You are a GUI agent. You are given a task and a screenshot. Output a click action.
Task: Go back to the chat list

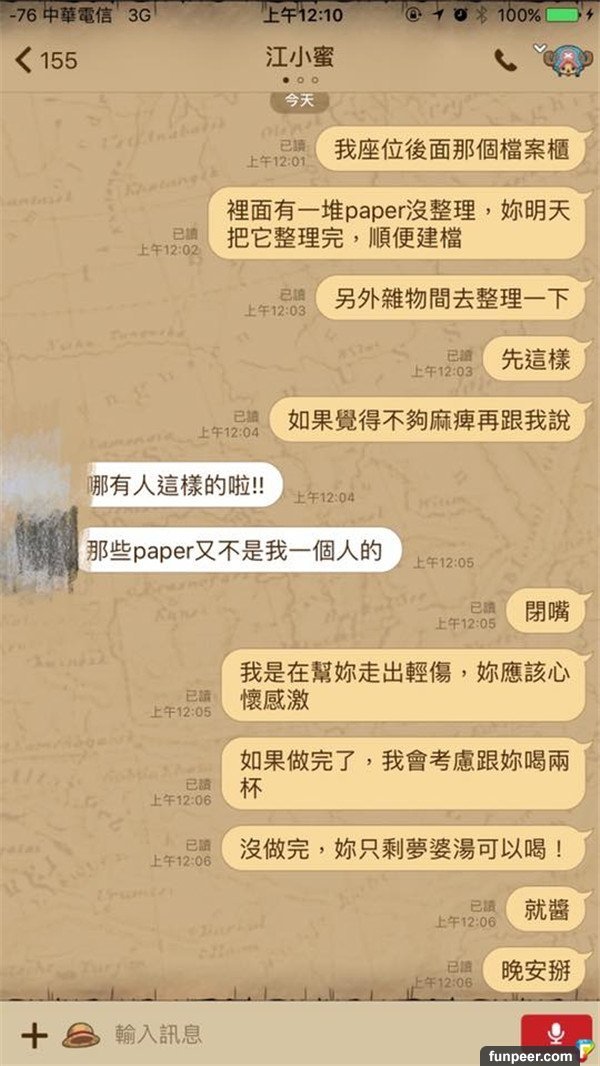pyautogui.click(x=45, y=60)
